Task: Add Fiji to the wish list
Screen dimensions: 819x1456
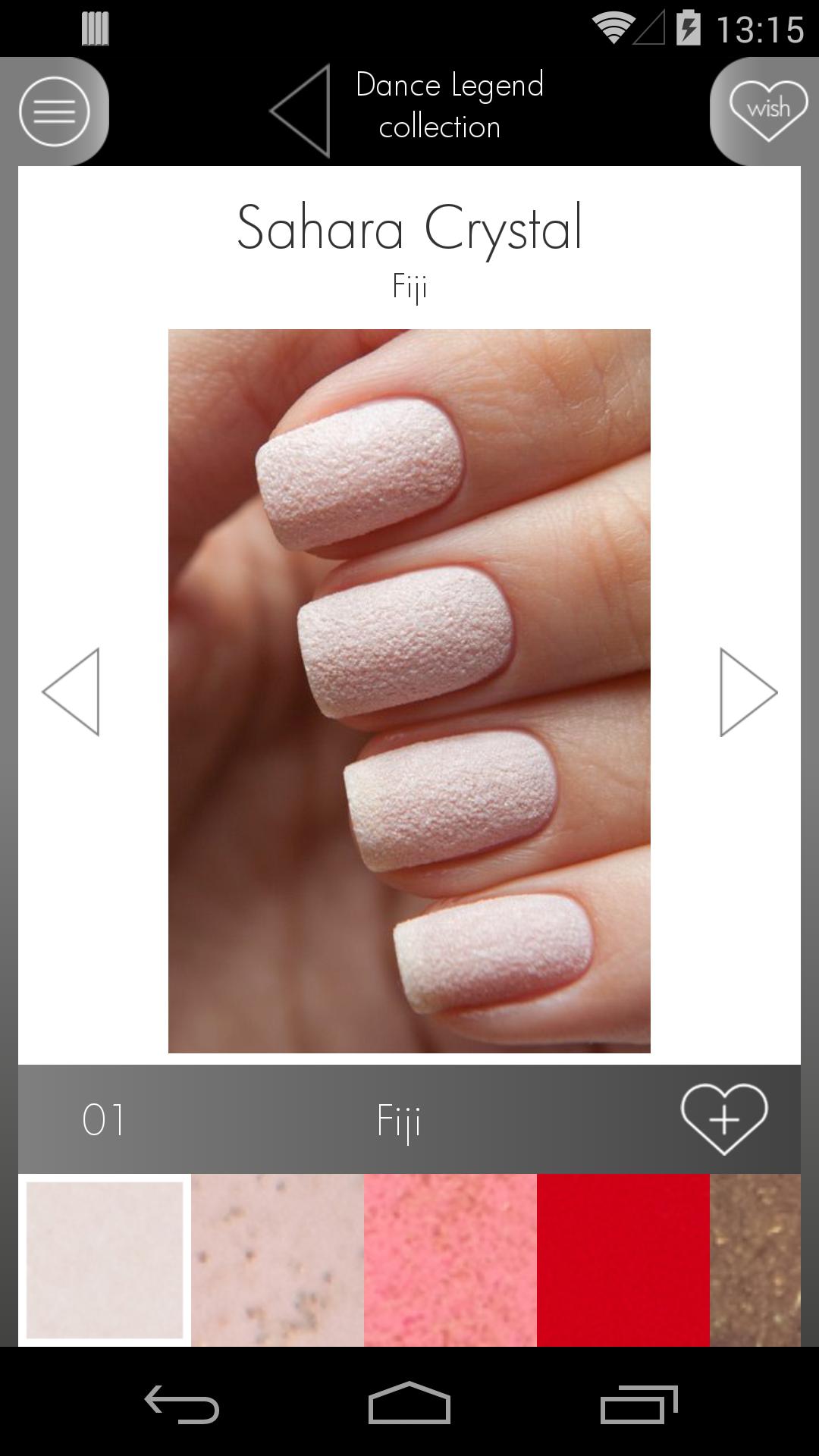Action: click(x=723, y=1119)
